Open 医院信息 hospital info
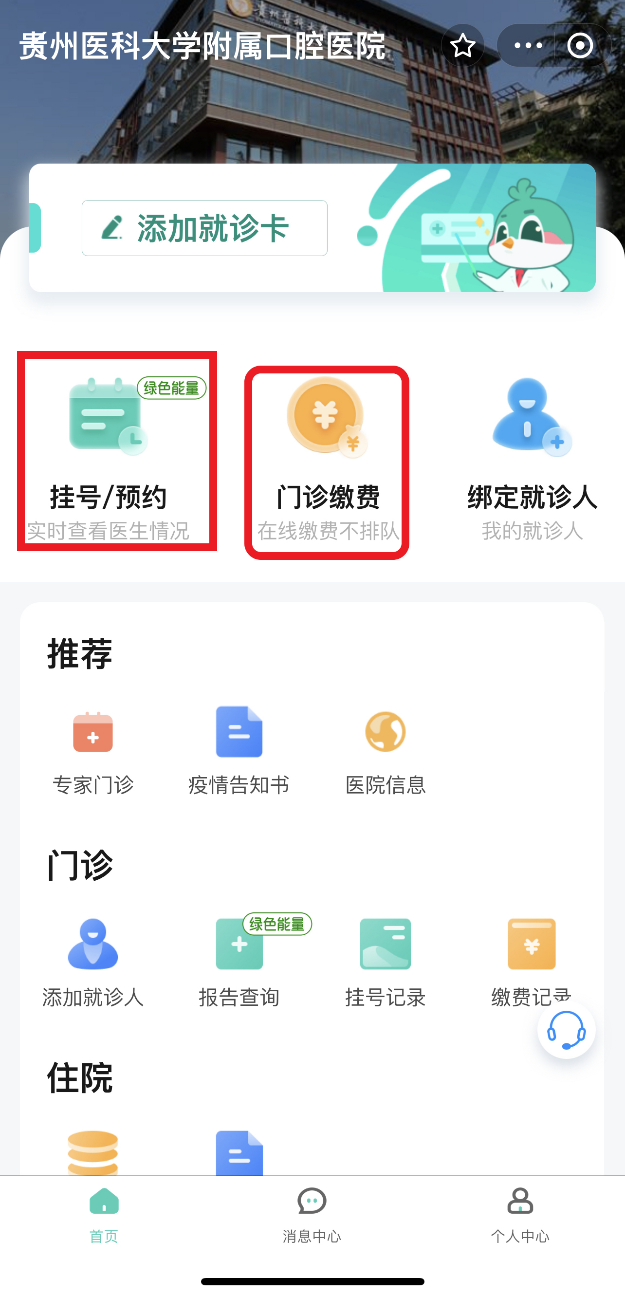 [x=385, y=752]
